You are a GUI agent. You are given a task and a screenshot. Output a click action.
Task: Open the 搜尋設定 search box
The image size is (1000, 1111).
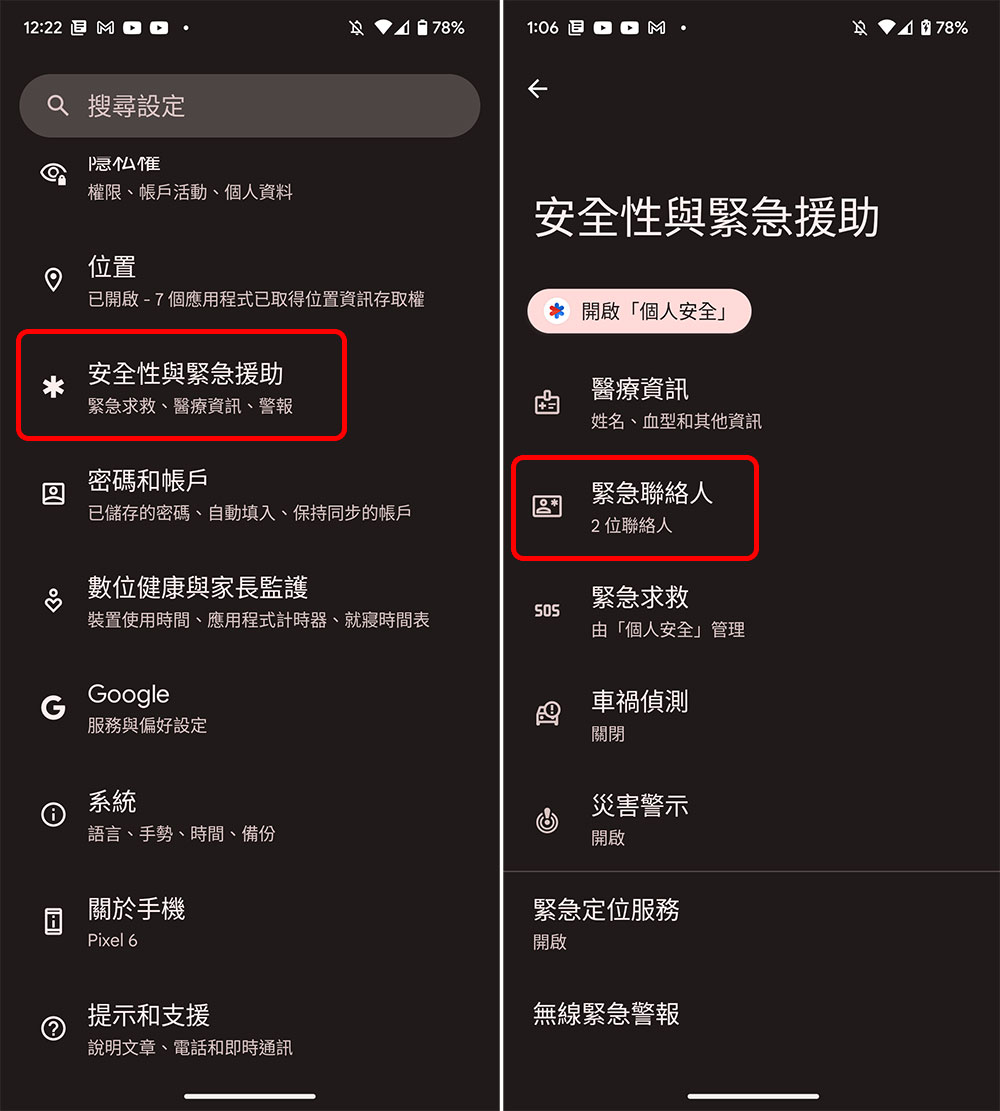click(x=250, y=106)
